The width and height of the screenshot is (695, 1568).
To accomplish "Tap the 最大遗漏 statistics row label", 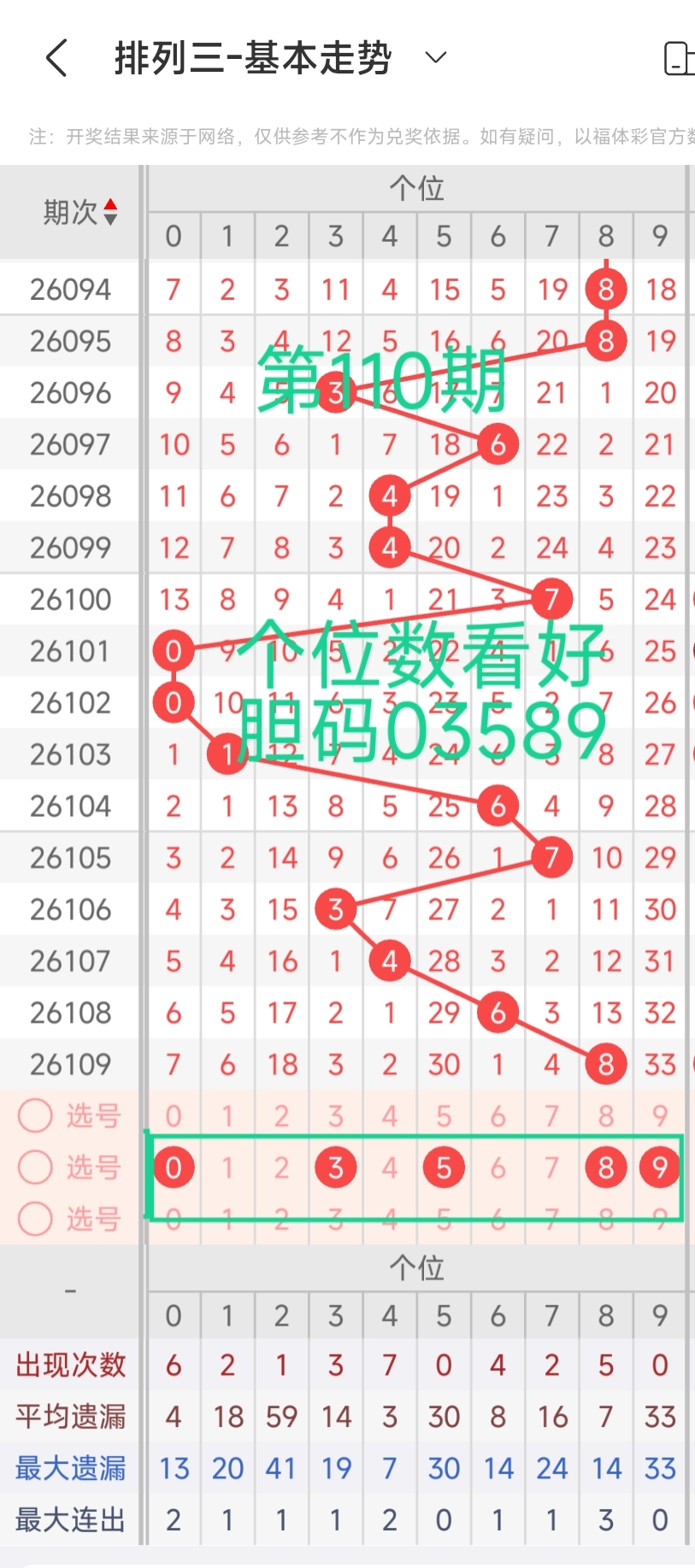I will [x=69, y=1468].
